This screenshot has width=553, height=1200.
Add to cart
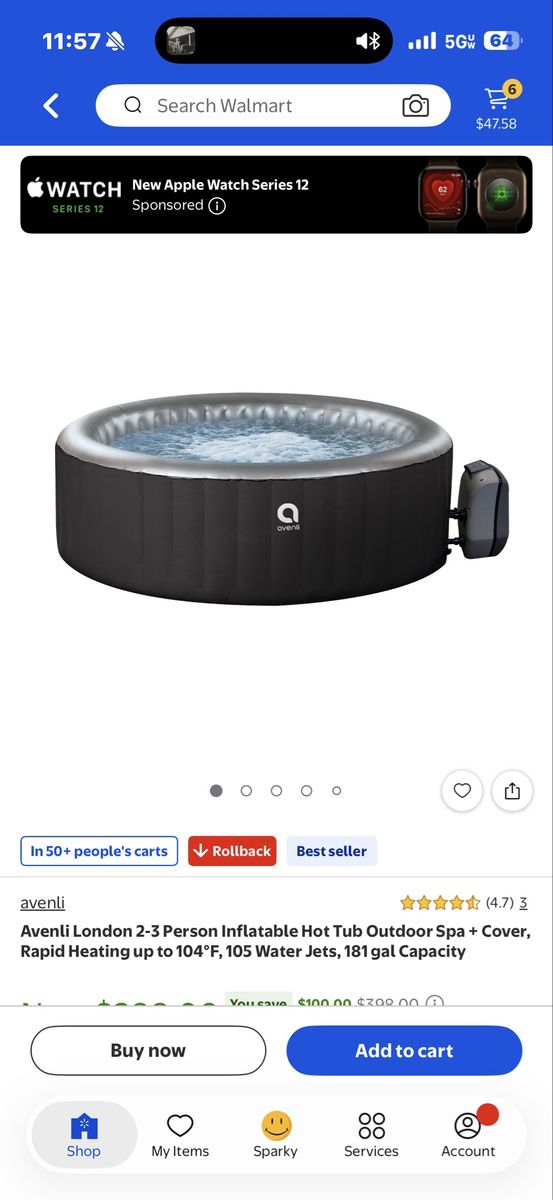point(404,1051)
